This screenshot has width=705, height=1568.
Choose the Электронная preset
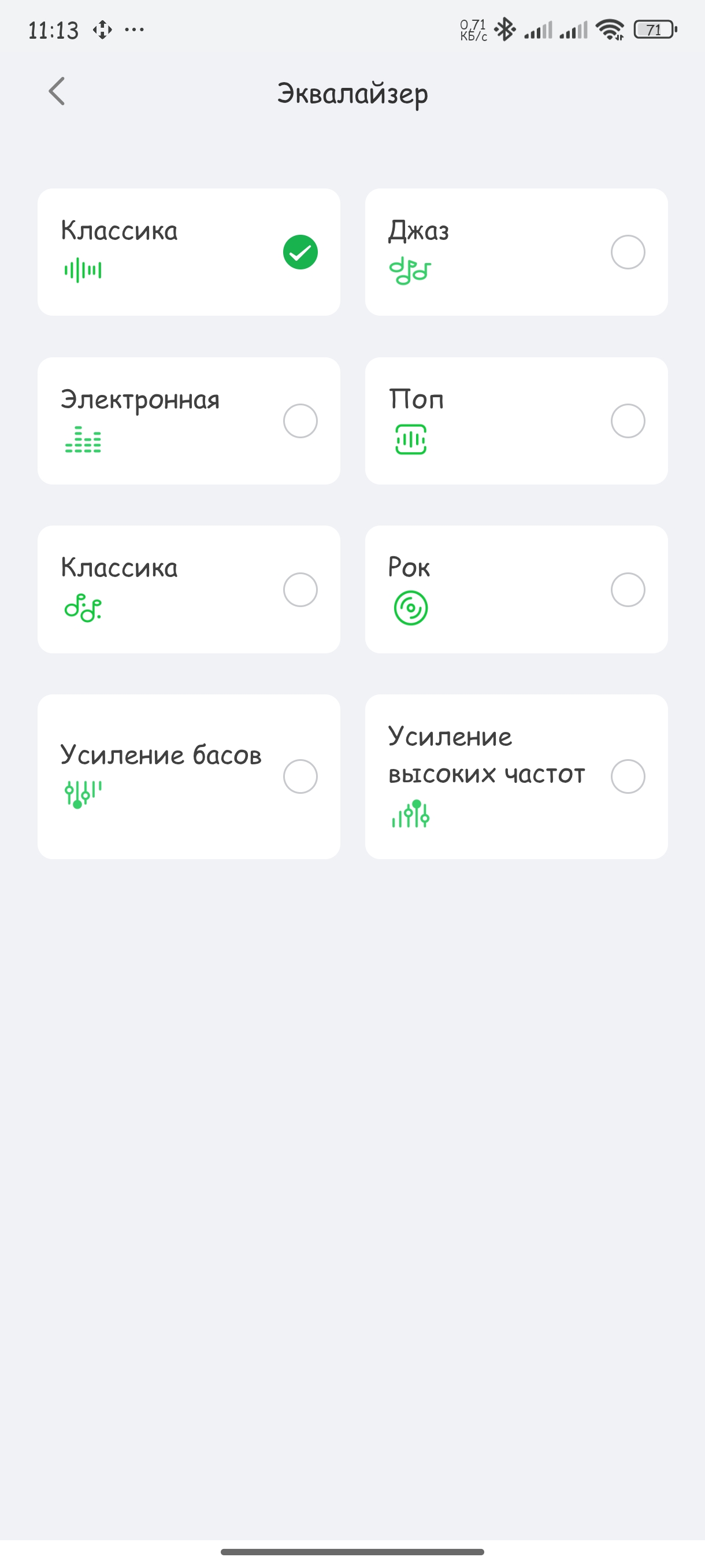click(300, 420)
